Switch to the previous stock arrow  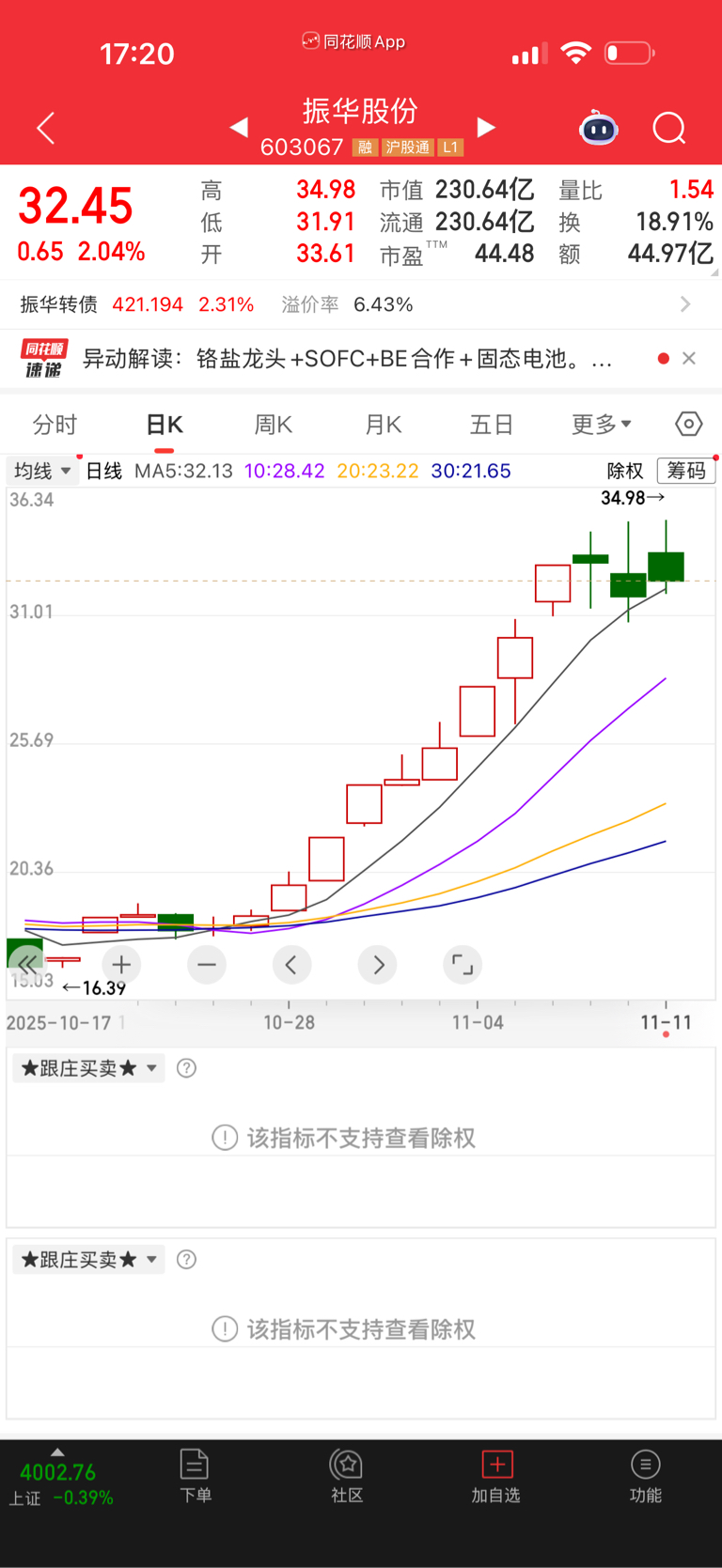(239, 127)
